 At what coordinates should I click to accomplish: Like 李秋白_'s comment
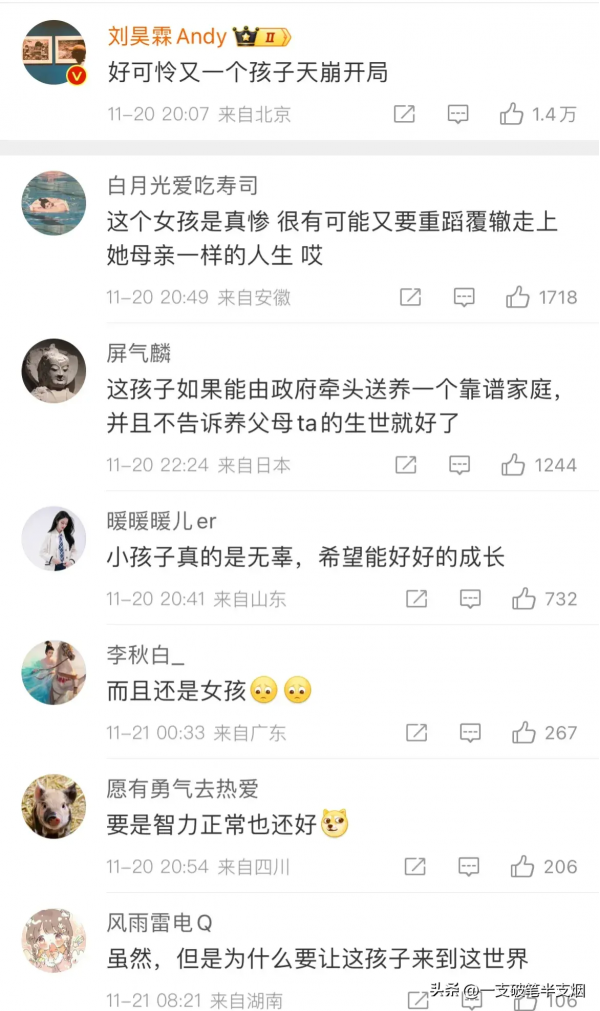[x=524, y=733]
